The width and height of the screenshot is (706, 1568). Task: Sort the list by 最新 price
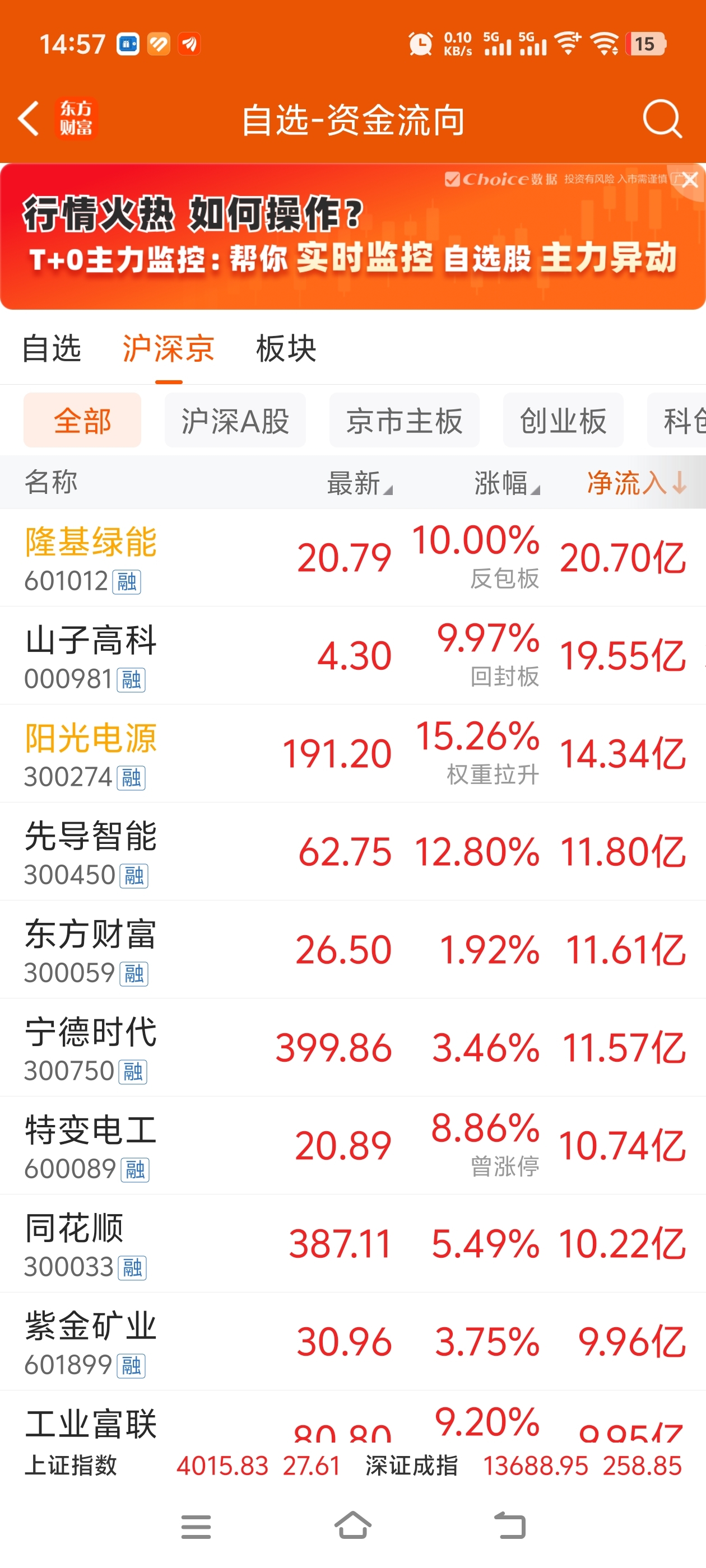(359, 483)
